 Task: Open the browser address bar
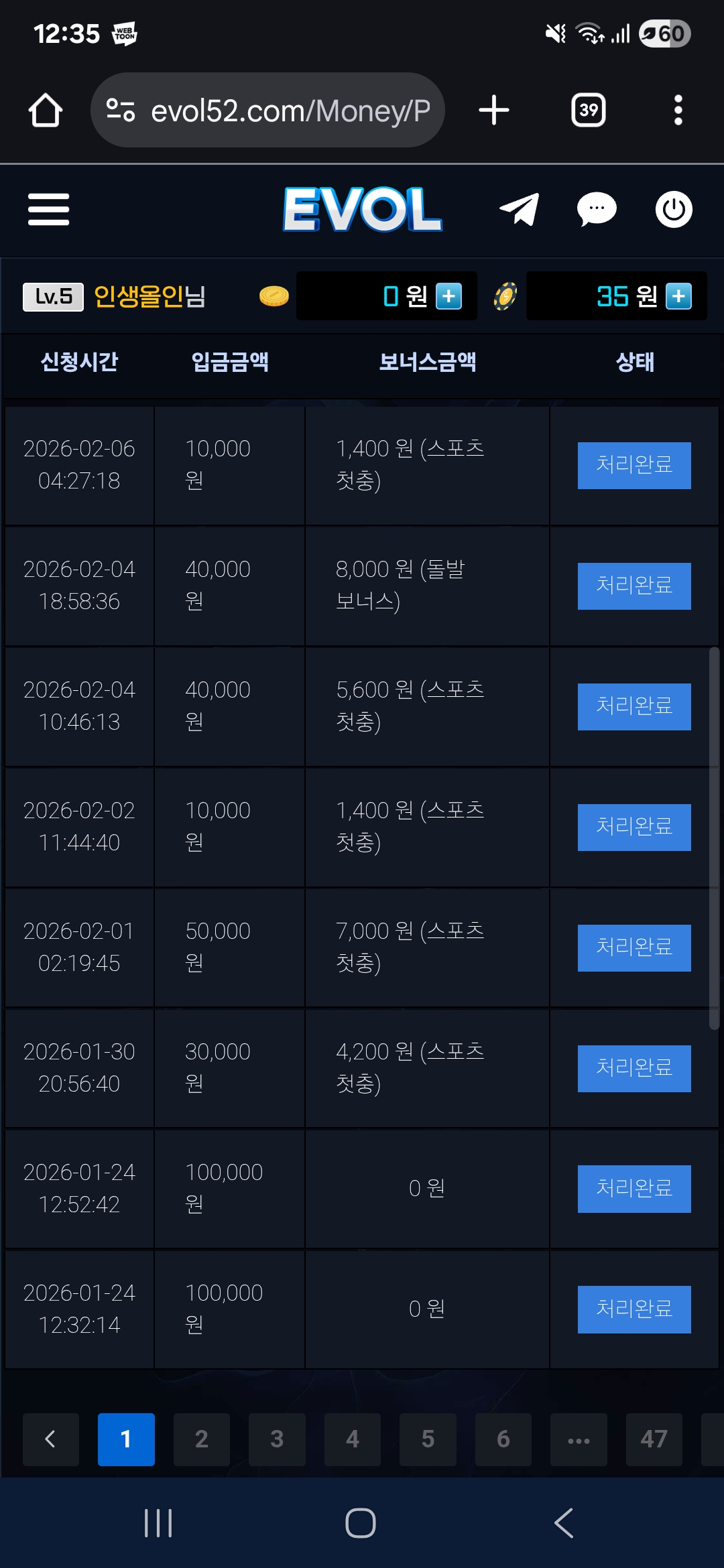tap(268, 111)
